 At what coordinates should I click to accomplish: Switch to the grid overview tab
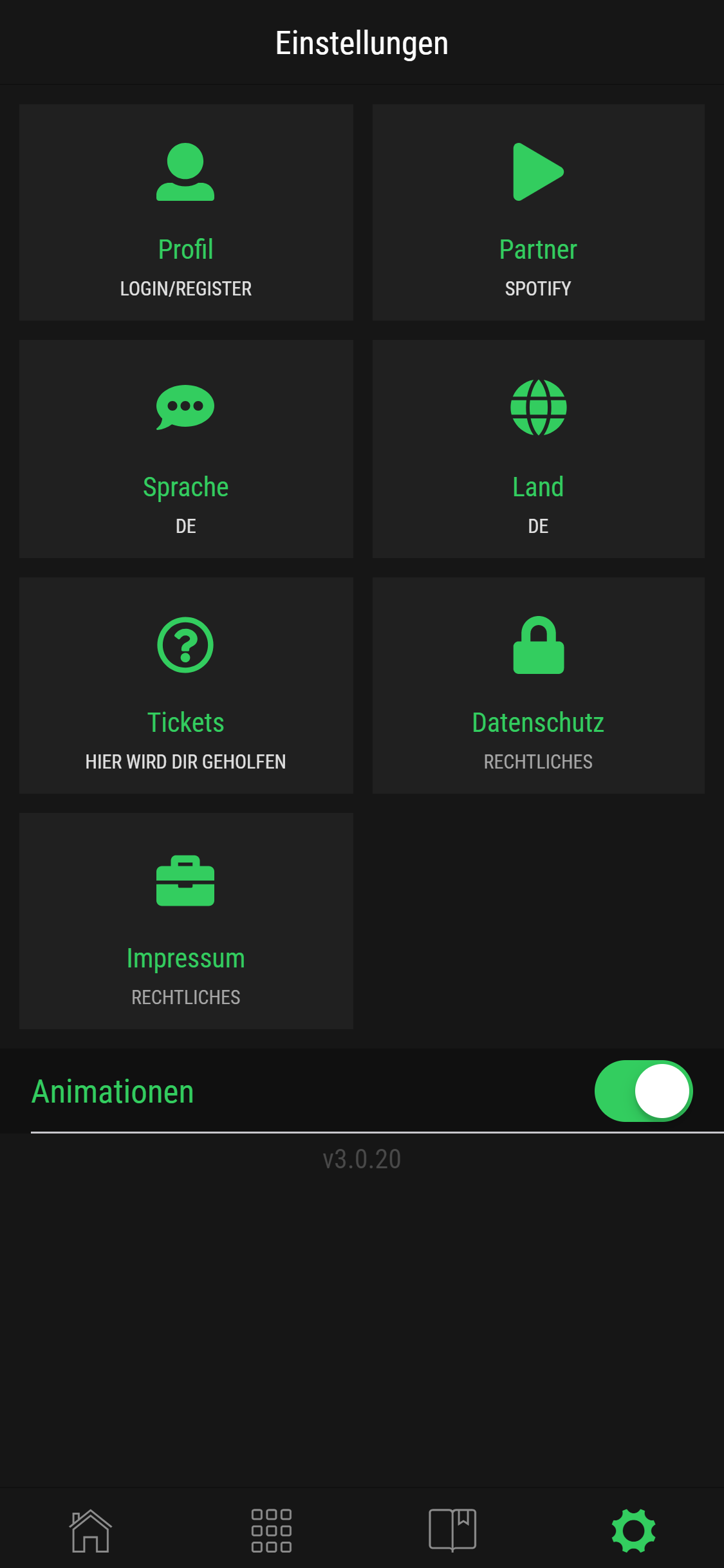pyautogui.click(x=272, y=1531)
